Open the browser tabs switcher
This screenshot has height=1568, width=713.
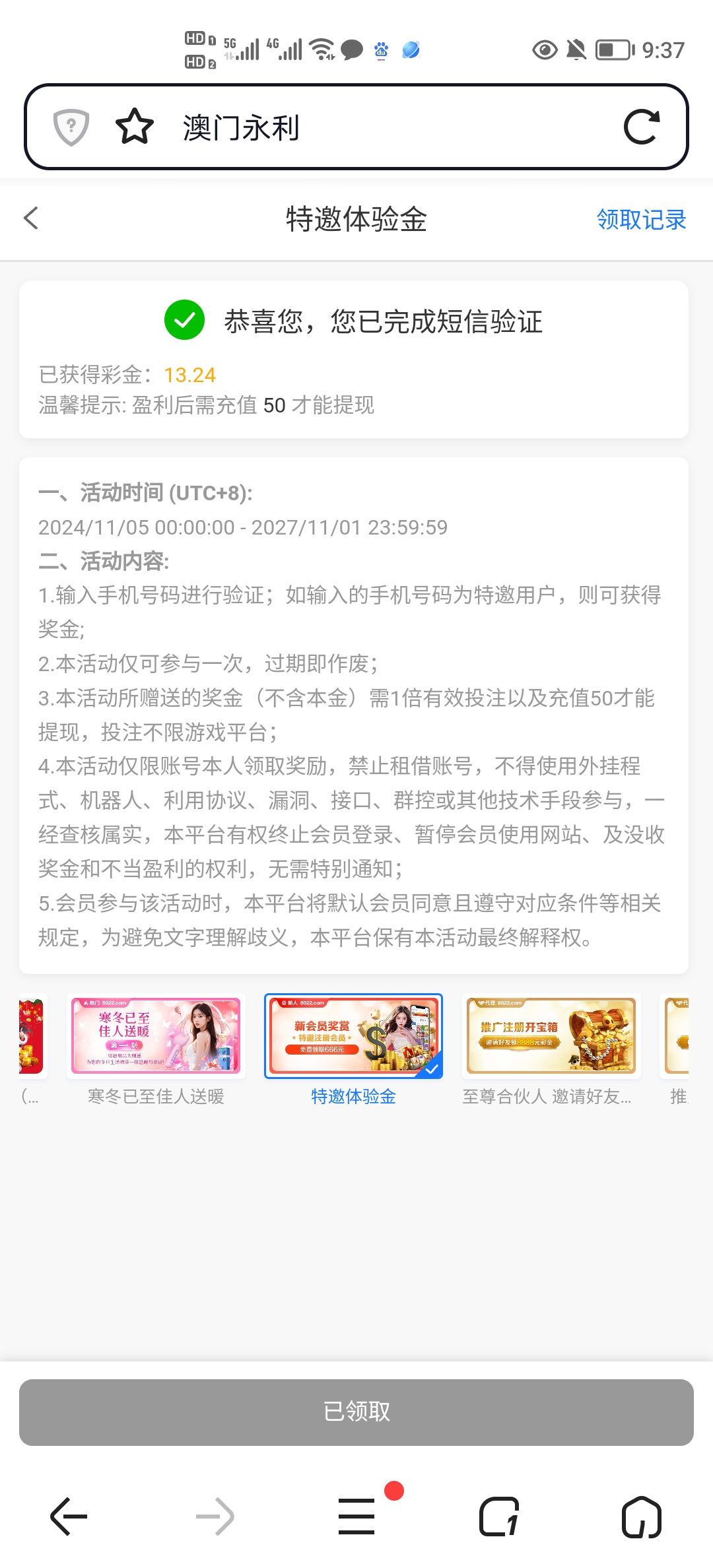click(x=499, y=1517)
